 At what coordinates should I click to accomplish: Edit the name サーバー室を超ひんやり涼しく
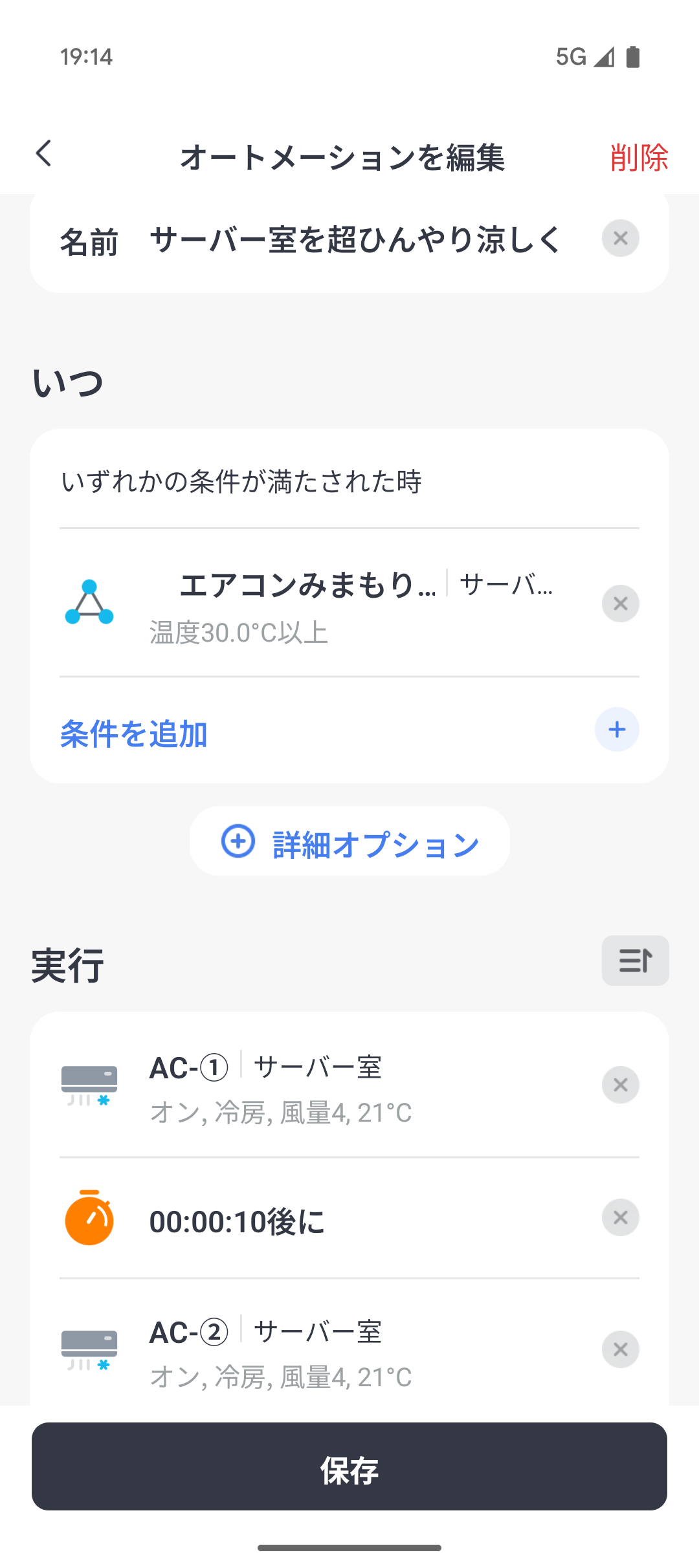pos(355,240)
